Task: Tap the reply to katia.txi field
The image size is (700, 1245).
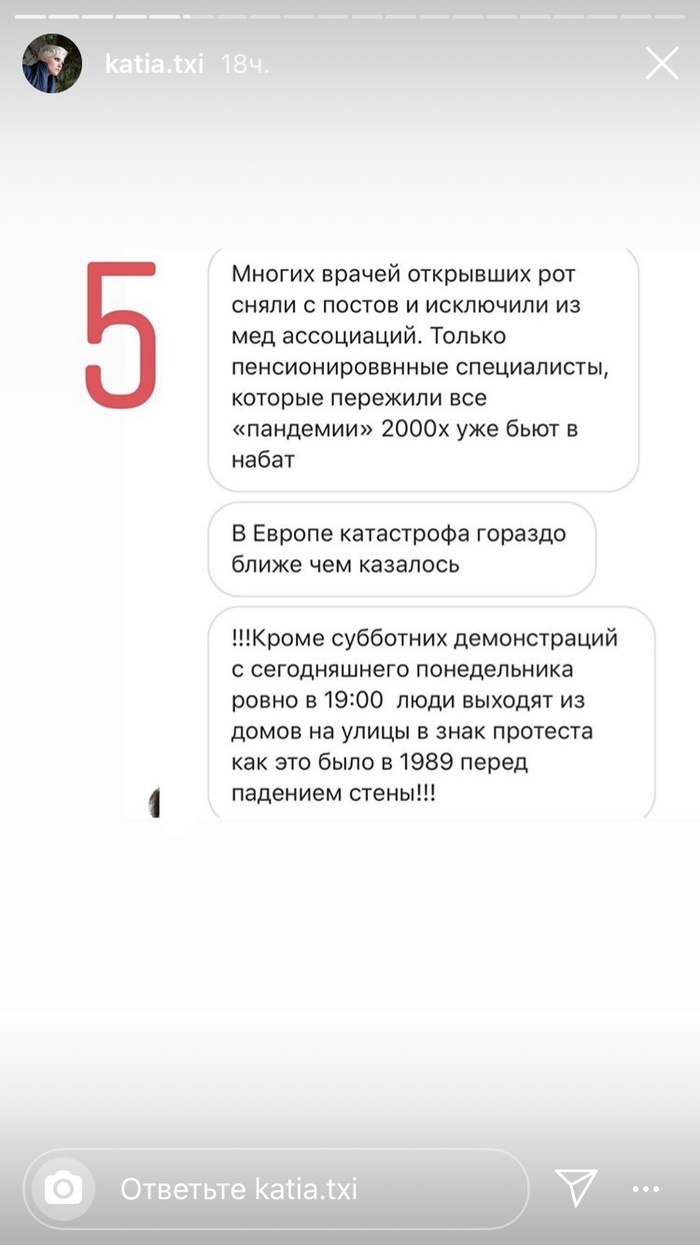Action: pyautogui.click(x=300, y=1189)
